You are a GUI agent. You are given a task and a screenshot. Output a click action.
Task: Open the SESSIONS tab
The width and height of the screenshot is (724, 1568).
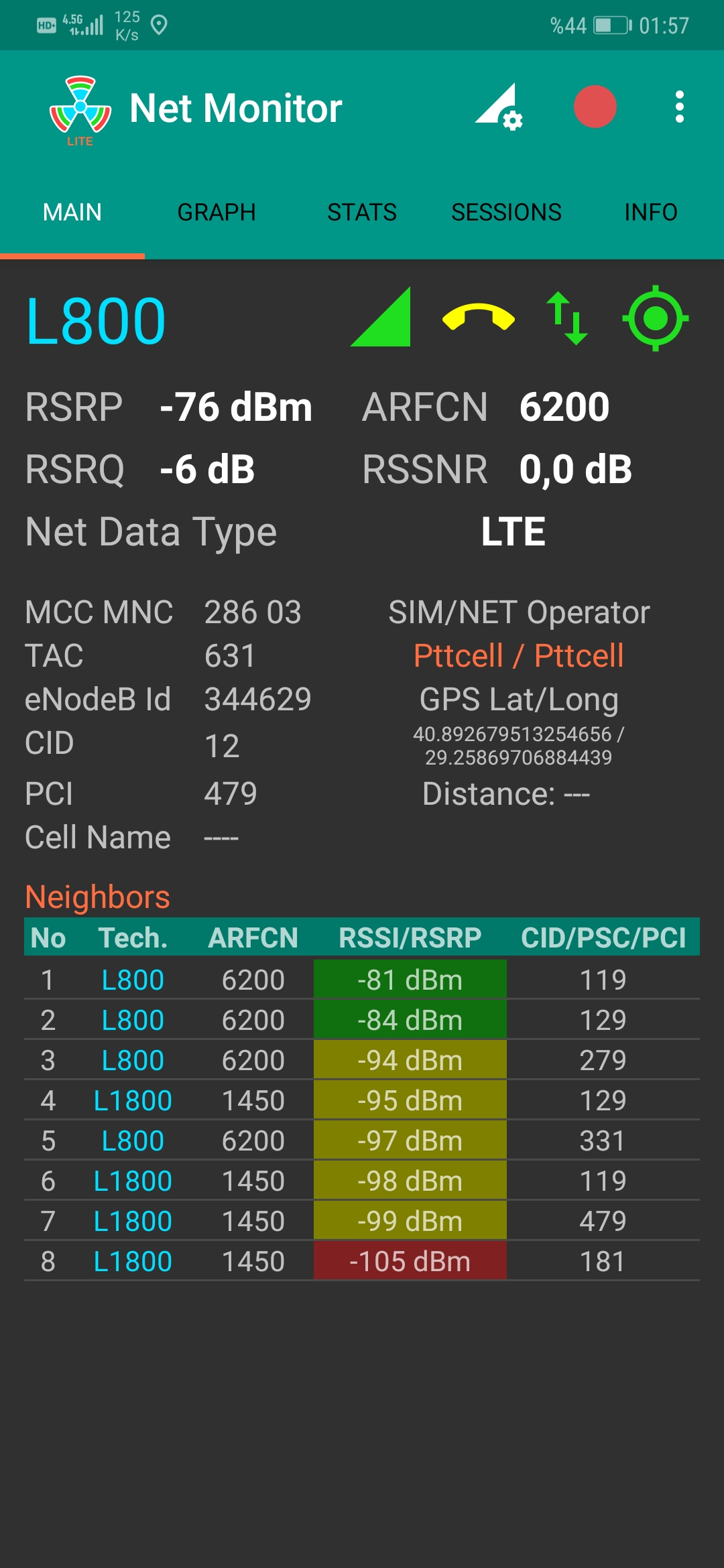coord(506,212)
